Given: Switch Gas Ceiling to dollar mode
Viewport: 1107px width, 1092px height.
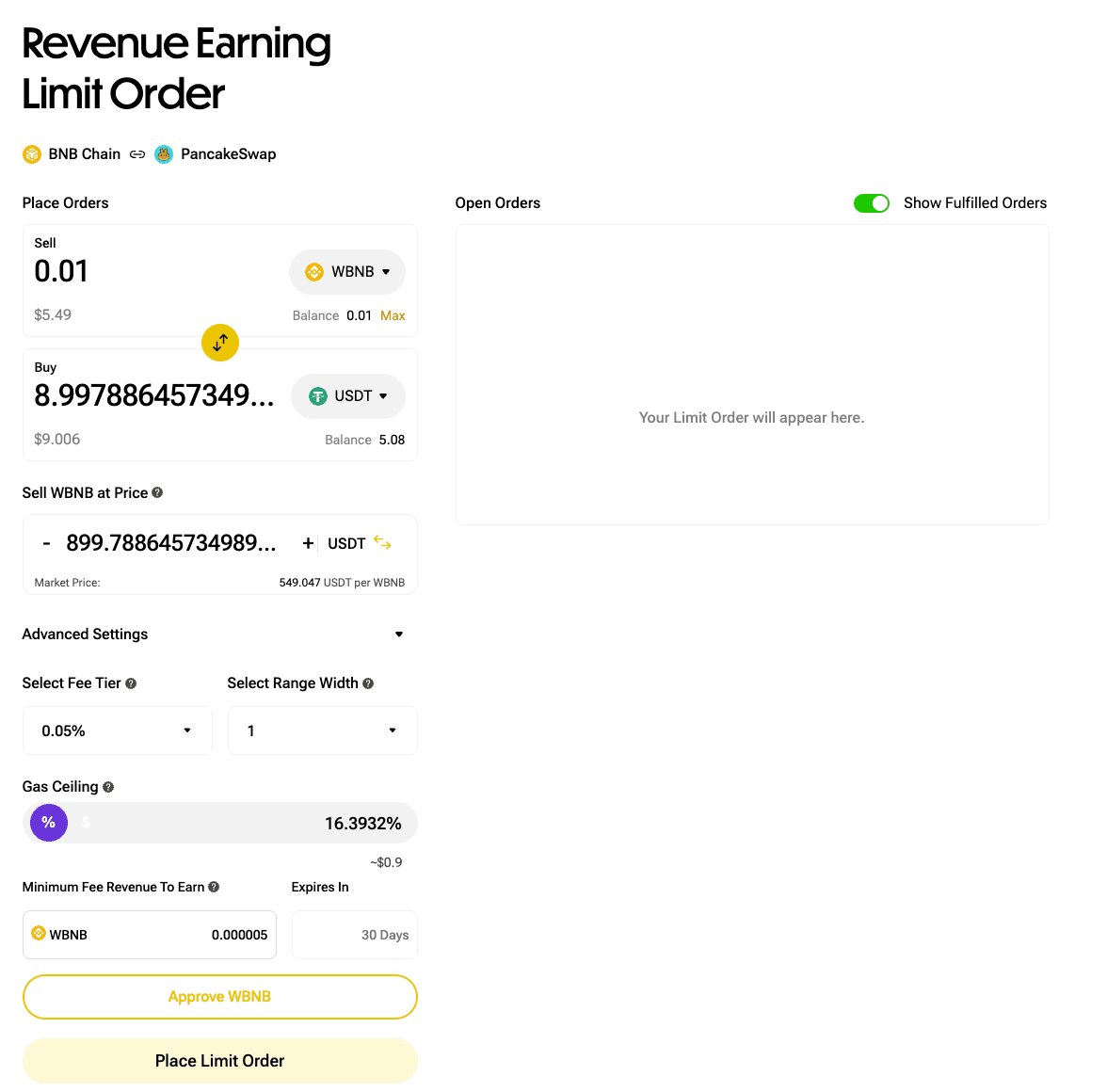Looking at the screenshot, I should (87, 823).
